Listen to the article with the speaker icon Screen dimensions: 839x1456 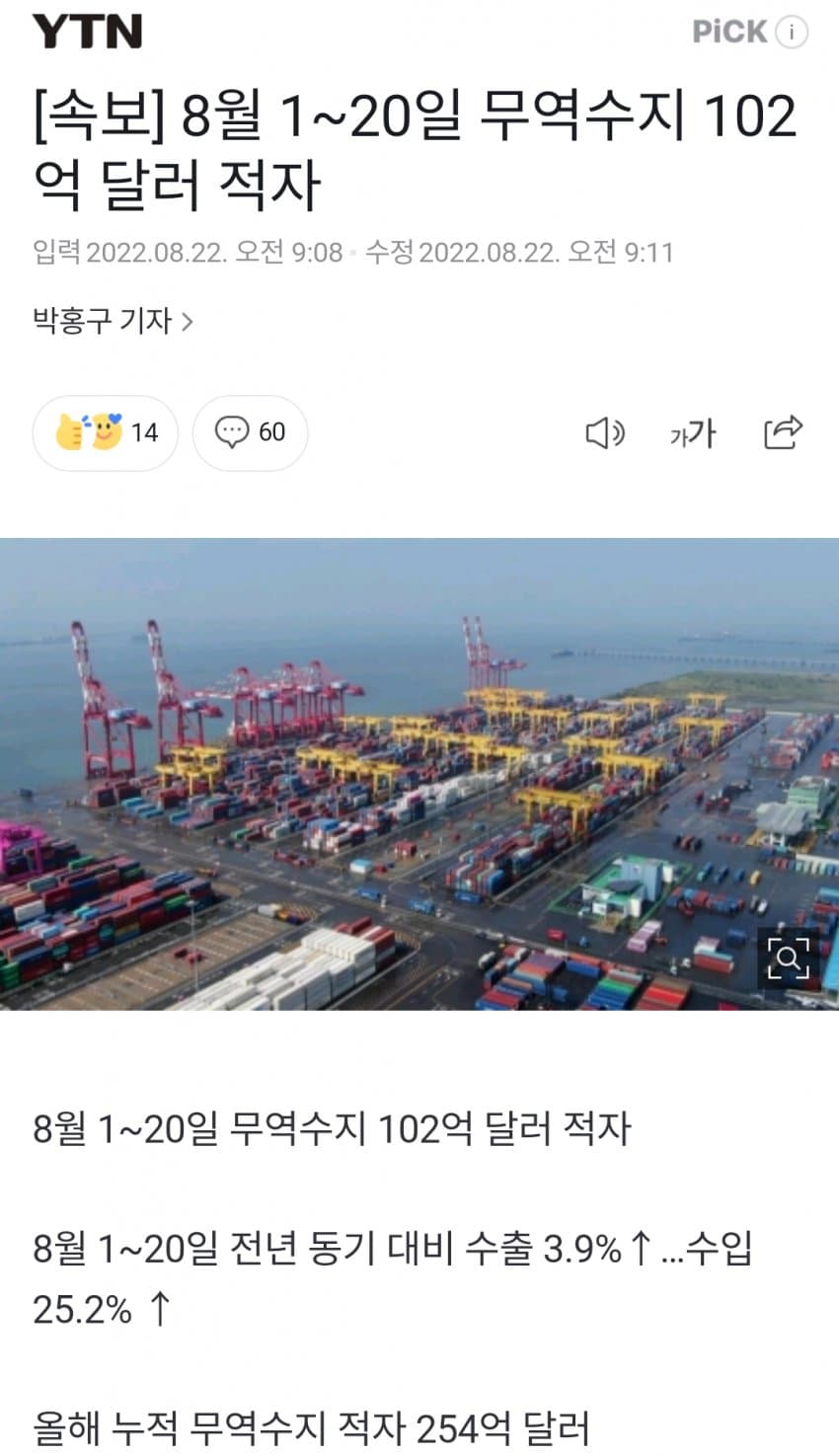coord(604,432)
